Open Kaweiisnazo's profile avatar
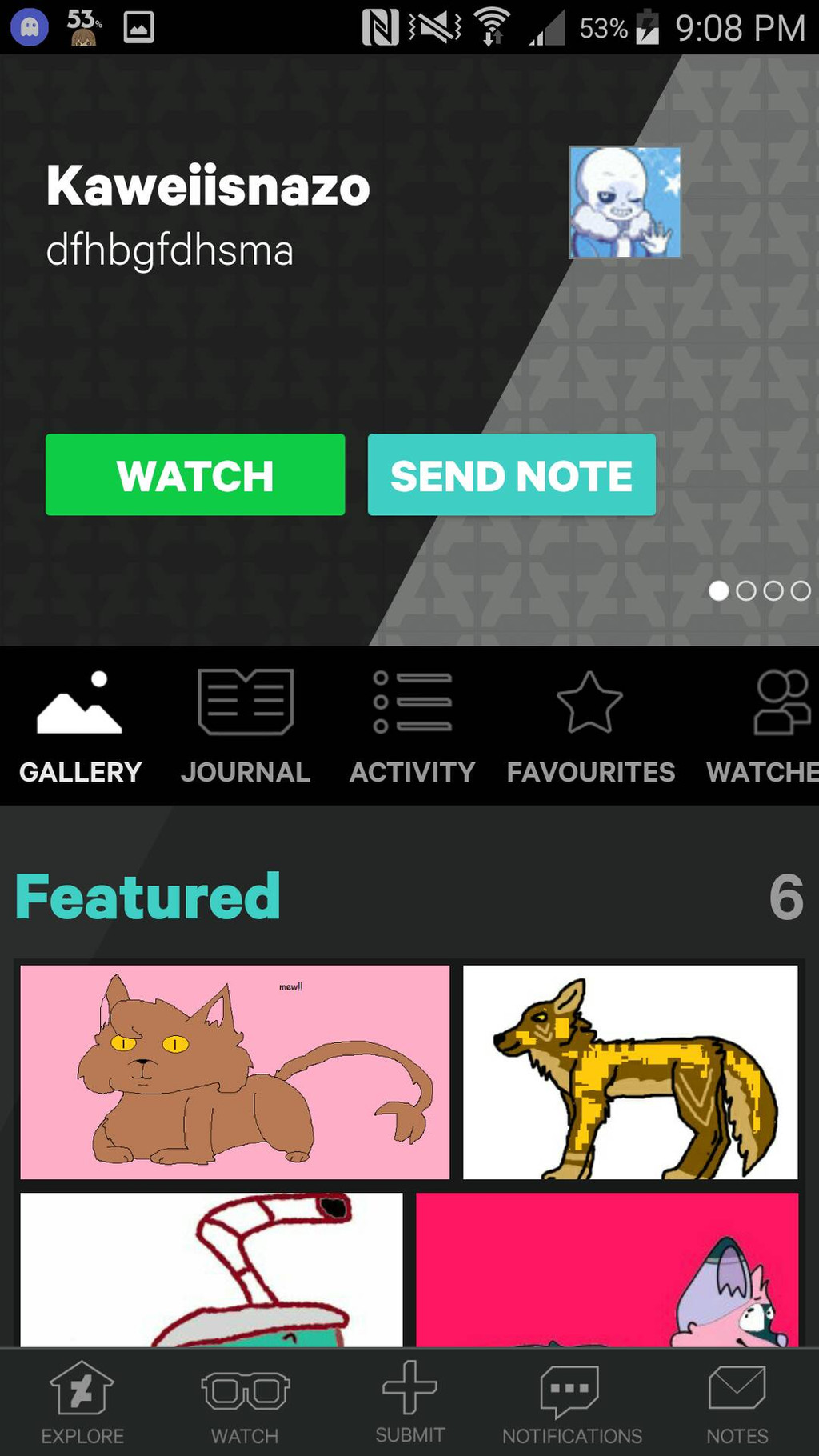 [x=625, y=202]
